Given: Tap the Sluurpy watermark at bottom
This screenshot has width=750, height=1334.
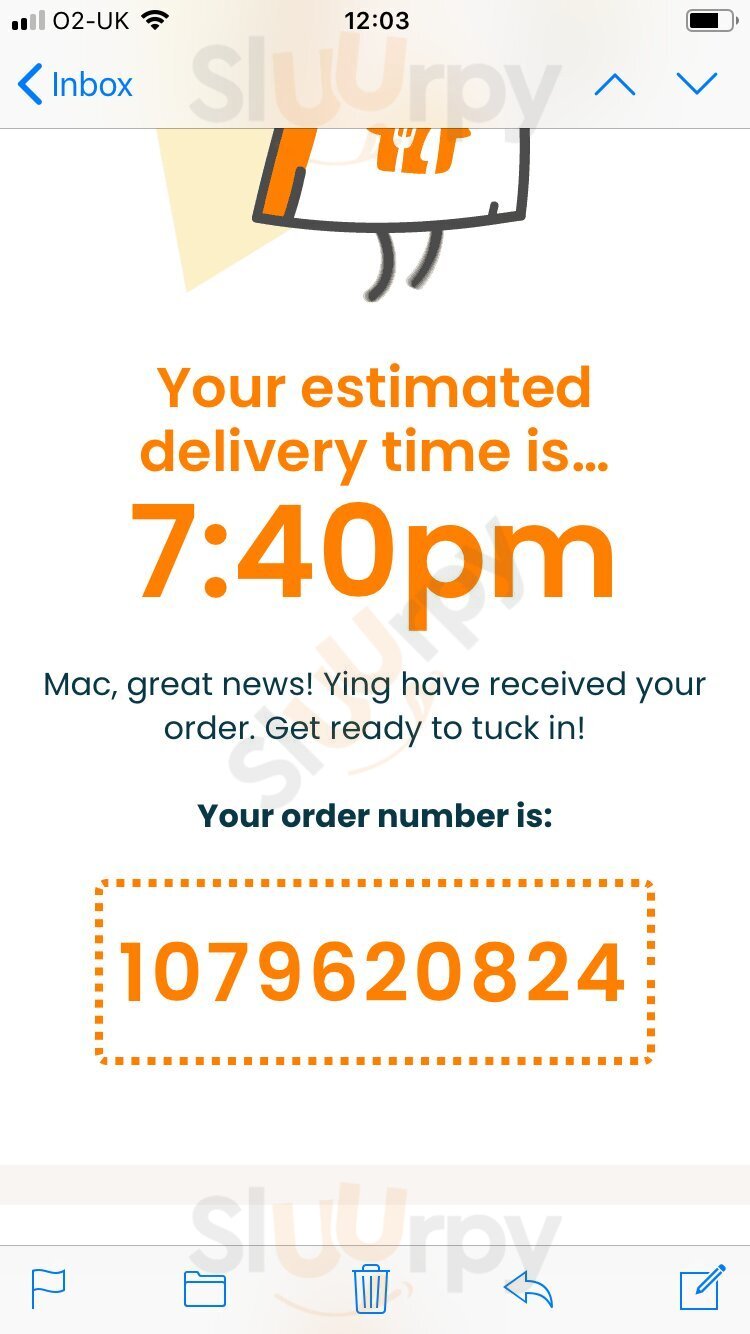Looking at the screenshot, I should click(x=373, y=1230).
